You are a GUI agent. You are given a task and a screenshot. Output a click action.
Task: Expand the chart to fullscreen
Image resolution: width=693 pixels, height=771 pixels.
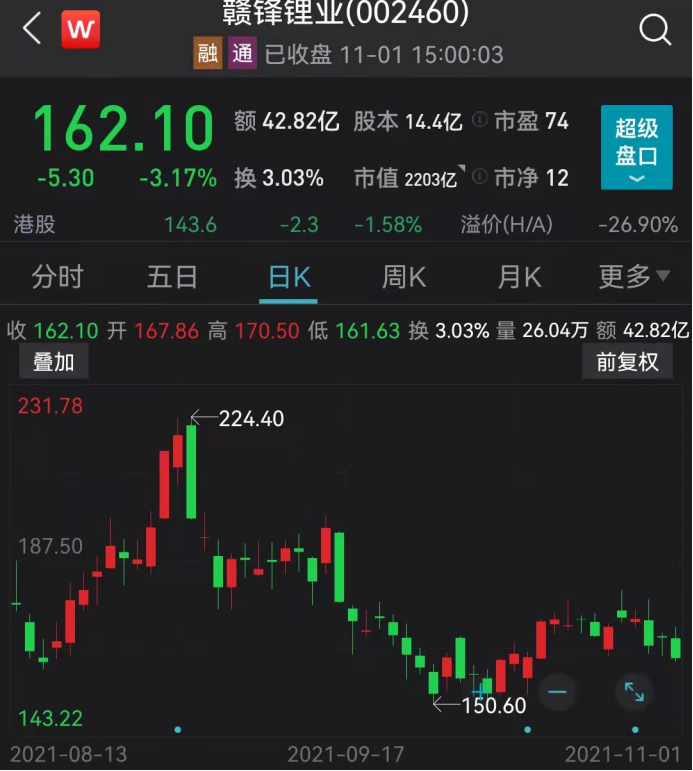(x=634, y=691)
